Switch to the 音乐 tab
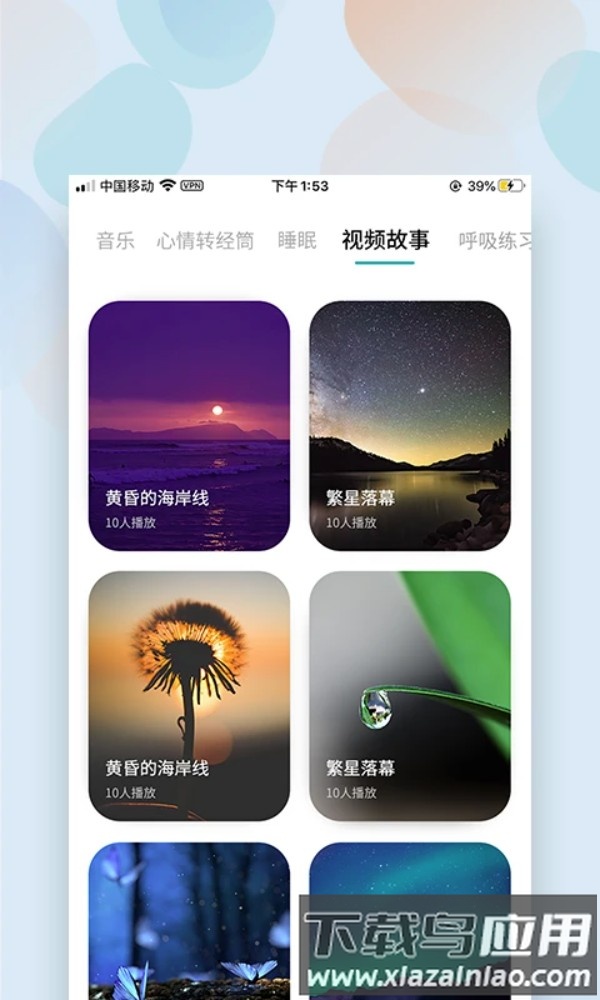 115,241
